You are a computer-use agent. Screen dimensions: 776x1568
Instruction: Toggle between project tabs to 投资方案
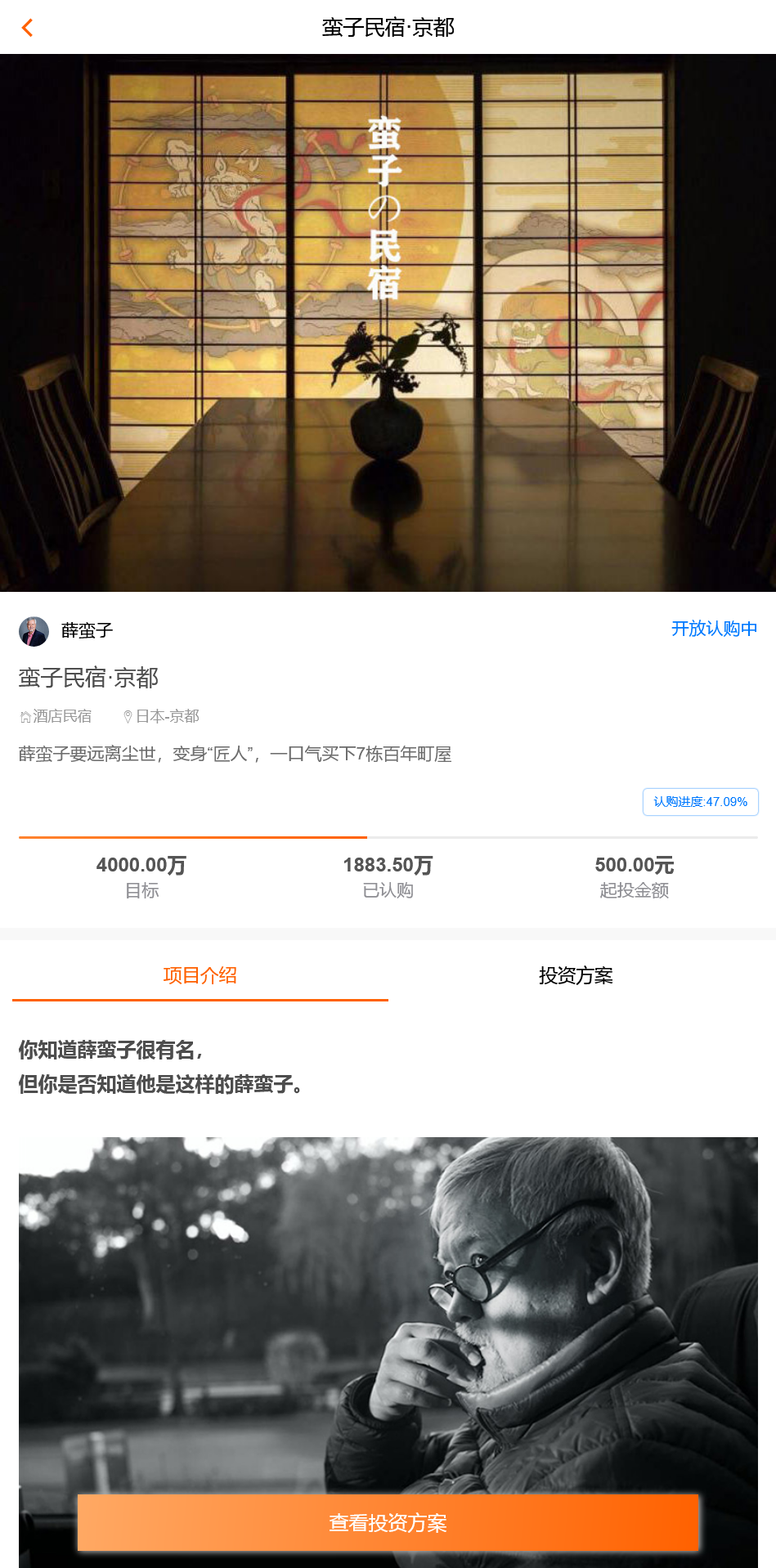(x=576, y=975)
